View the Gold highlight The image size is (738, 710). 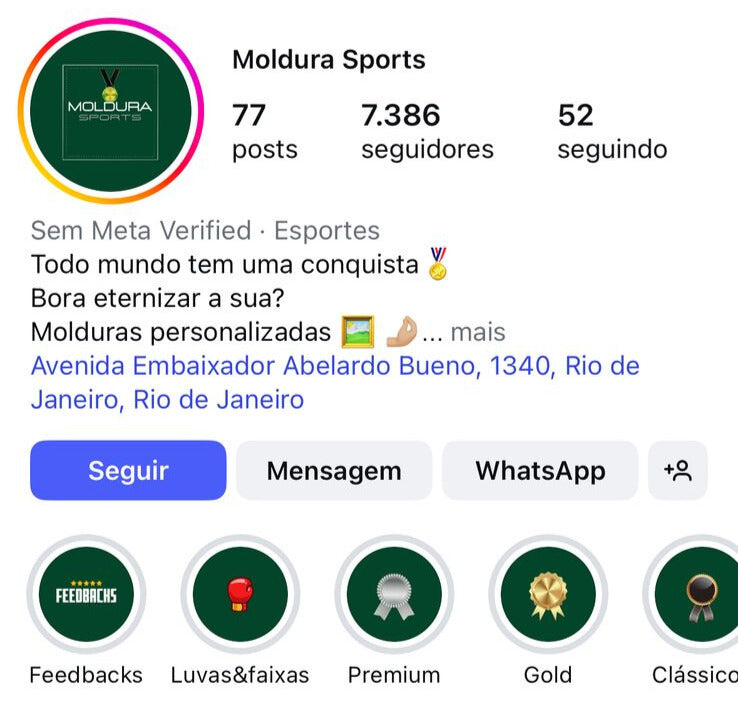[x=548, y=595]
